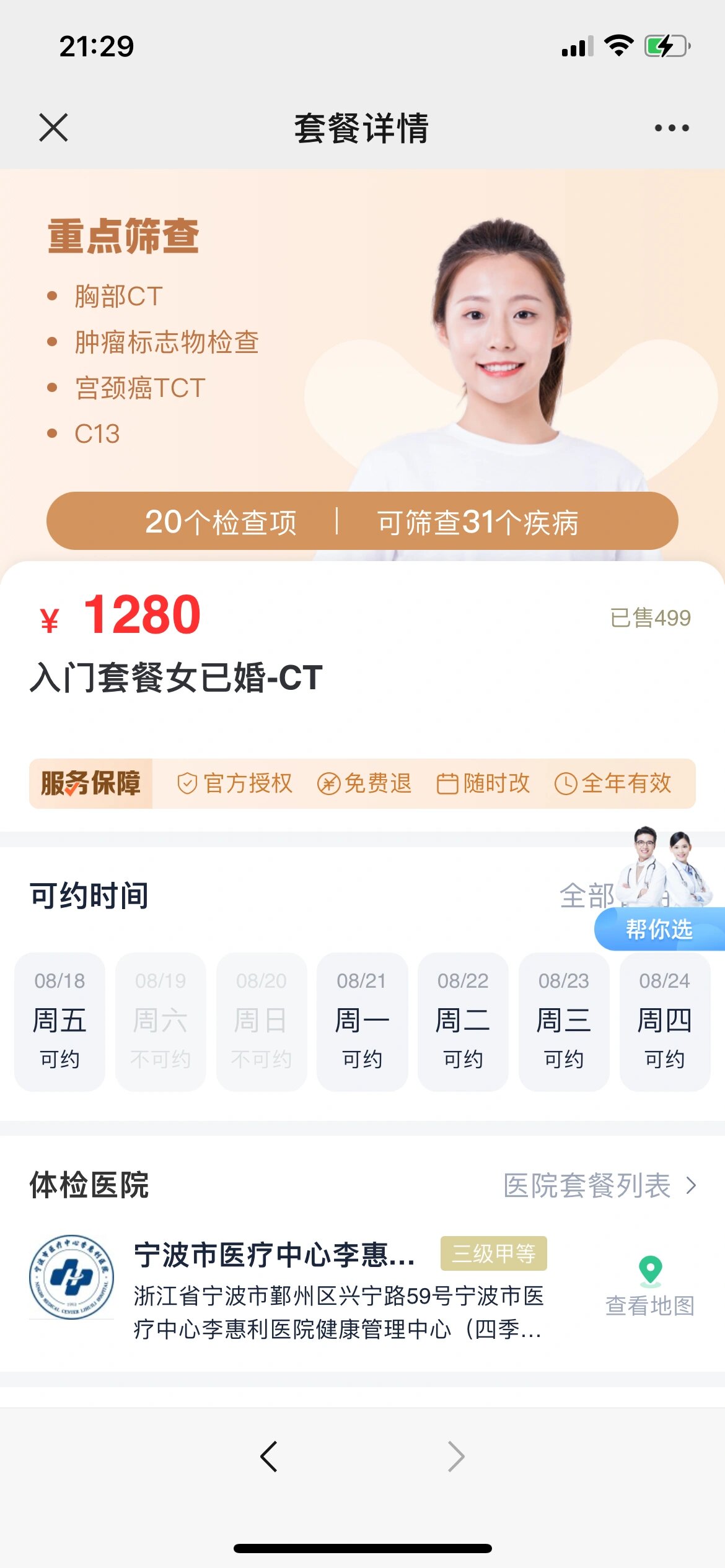Tap the 官方授权 shield icon
This screenshot has height=1568, width=725.
tap(188, 783)
